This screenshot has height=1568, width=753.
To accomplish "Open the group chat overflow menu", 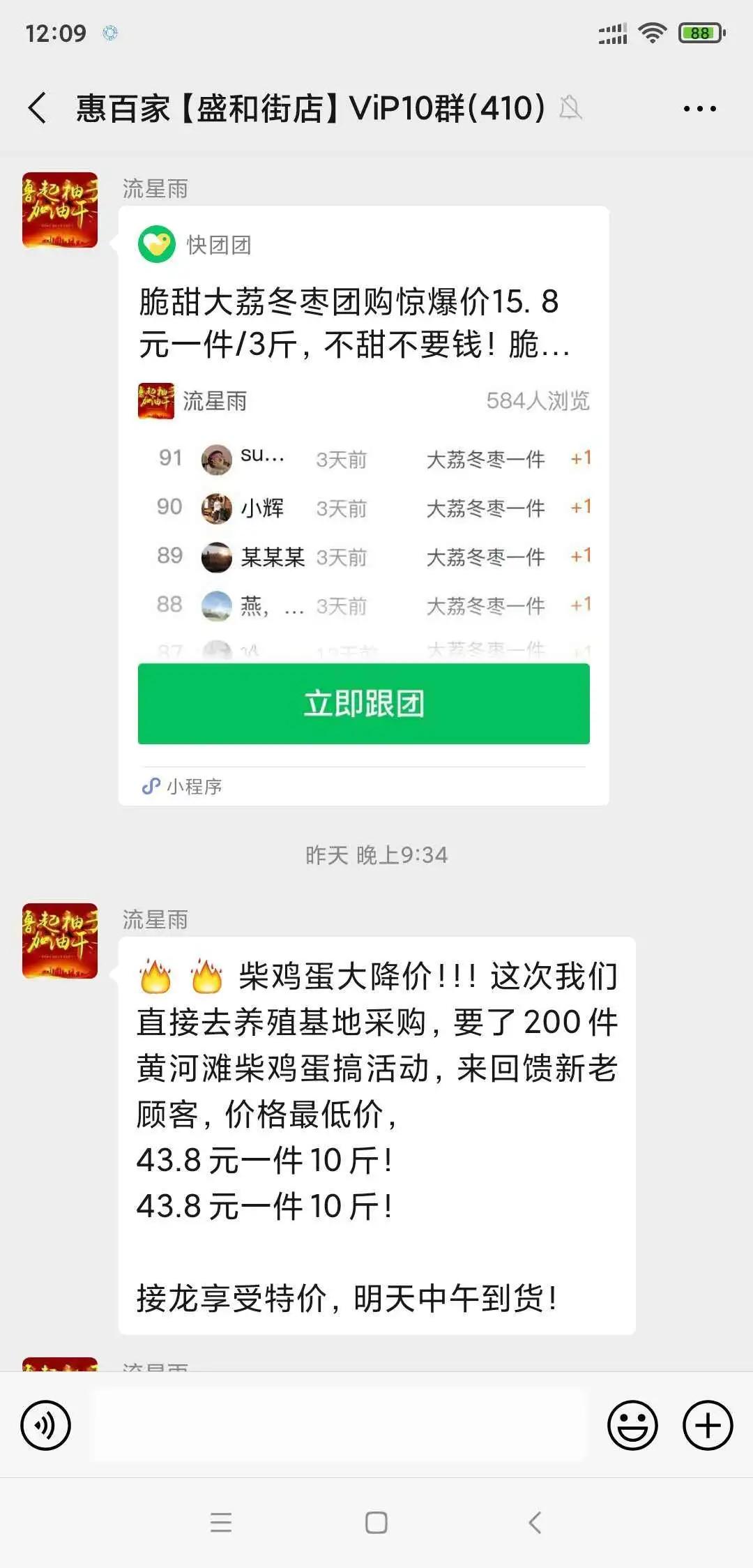I will click(x=699, y=109).
